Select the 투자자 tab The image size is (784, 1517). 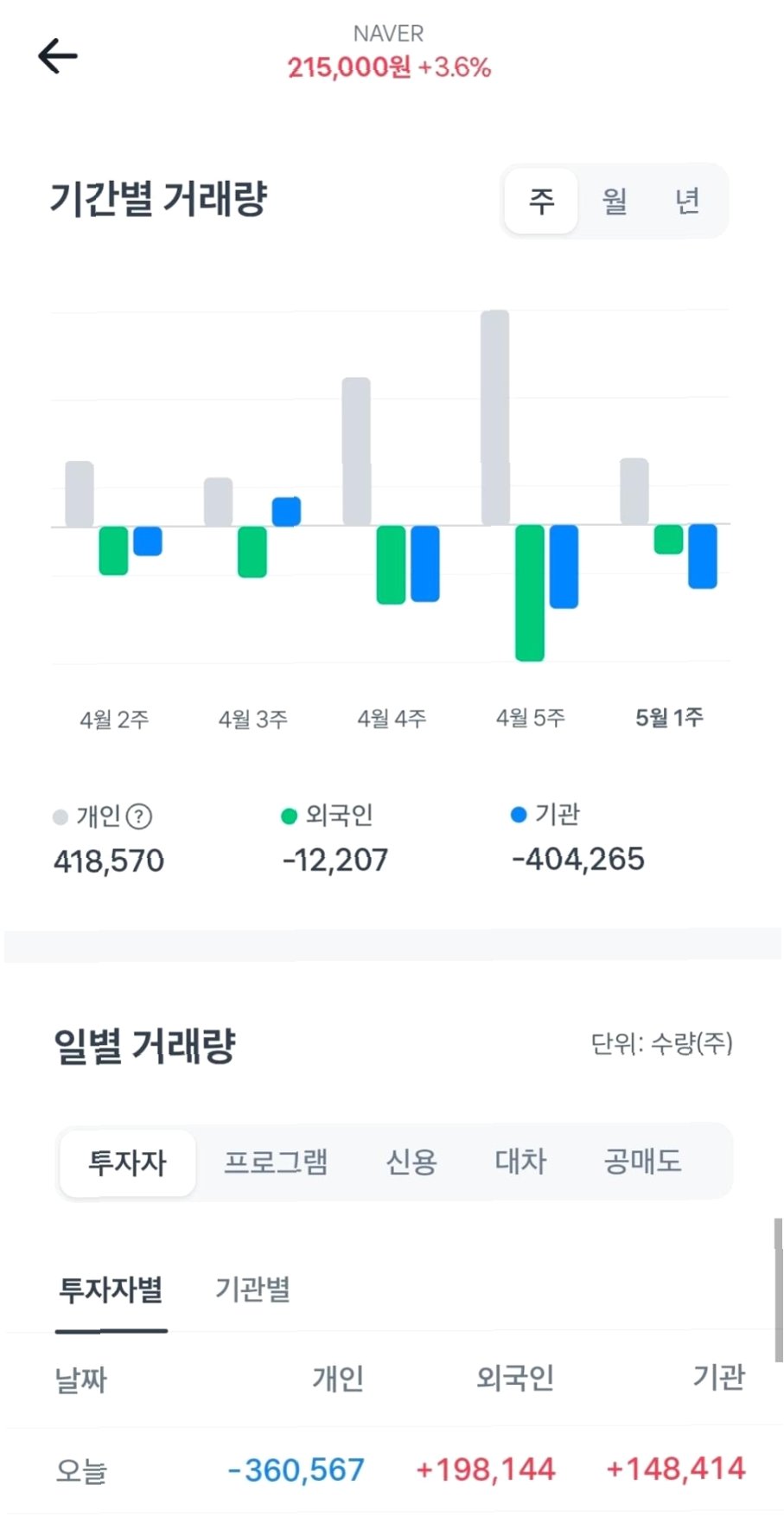(x=127, y=1162)
